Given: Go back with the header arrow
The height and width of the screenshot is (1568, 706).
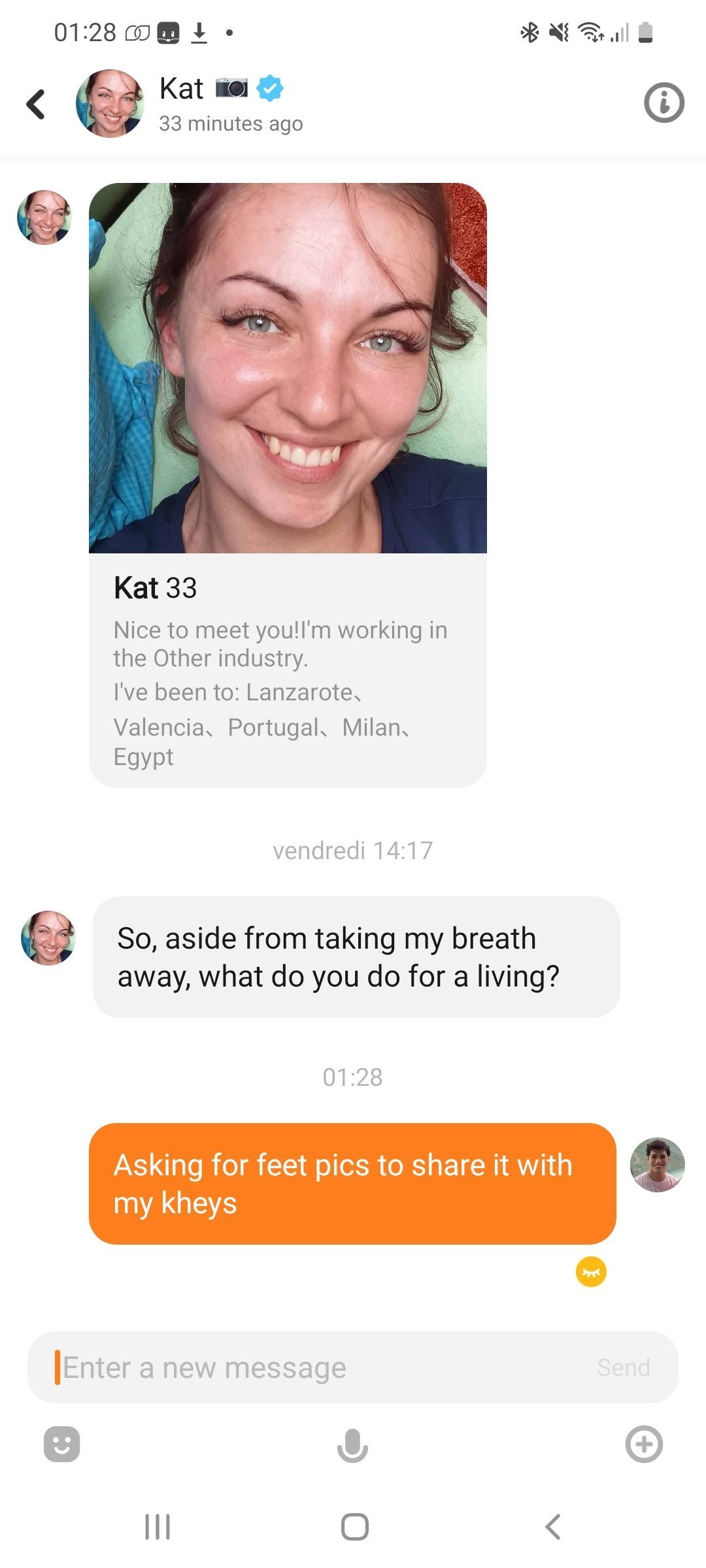Looking at the screenshot, I should (36, 104).
